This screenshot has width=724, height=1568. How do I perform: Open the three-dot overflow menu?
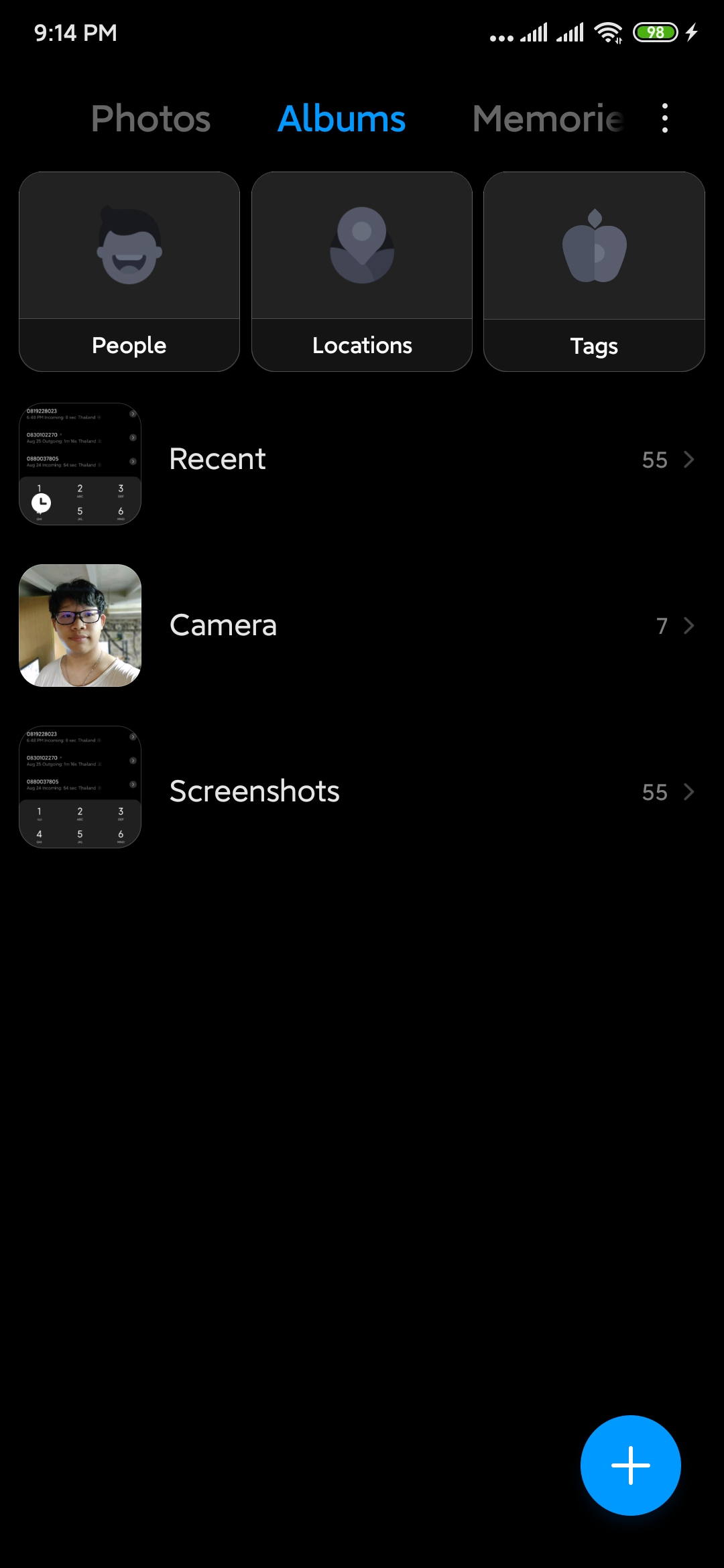[664, 118]
